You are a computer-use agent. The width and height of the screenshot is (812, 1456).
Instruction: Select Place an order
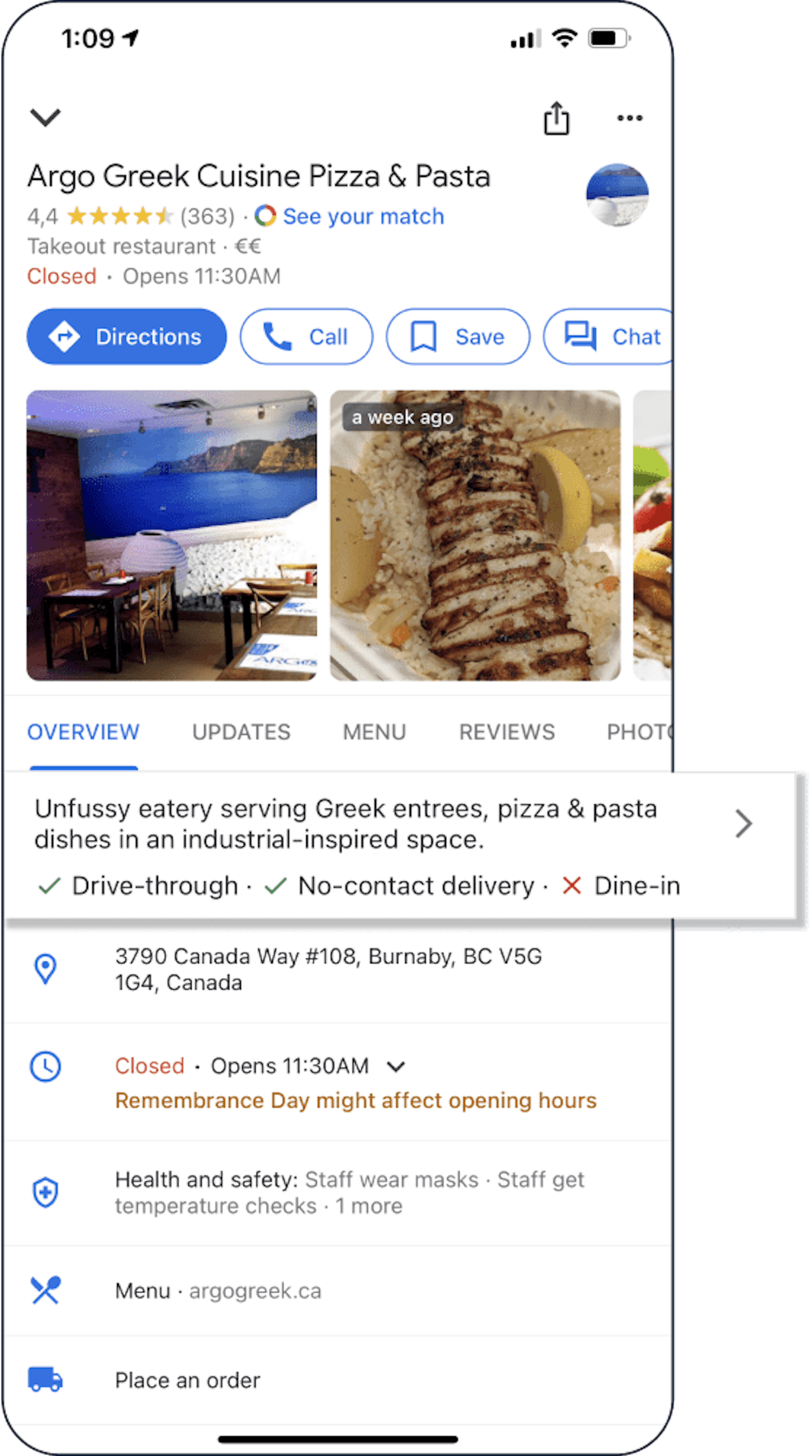point(188,1380)
